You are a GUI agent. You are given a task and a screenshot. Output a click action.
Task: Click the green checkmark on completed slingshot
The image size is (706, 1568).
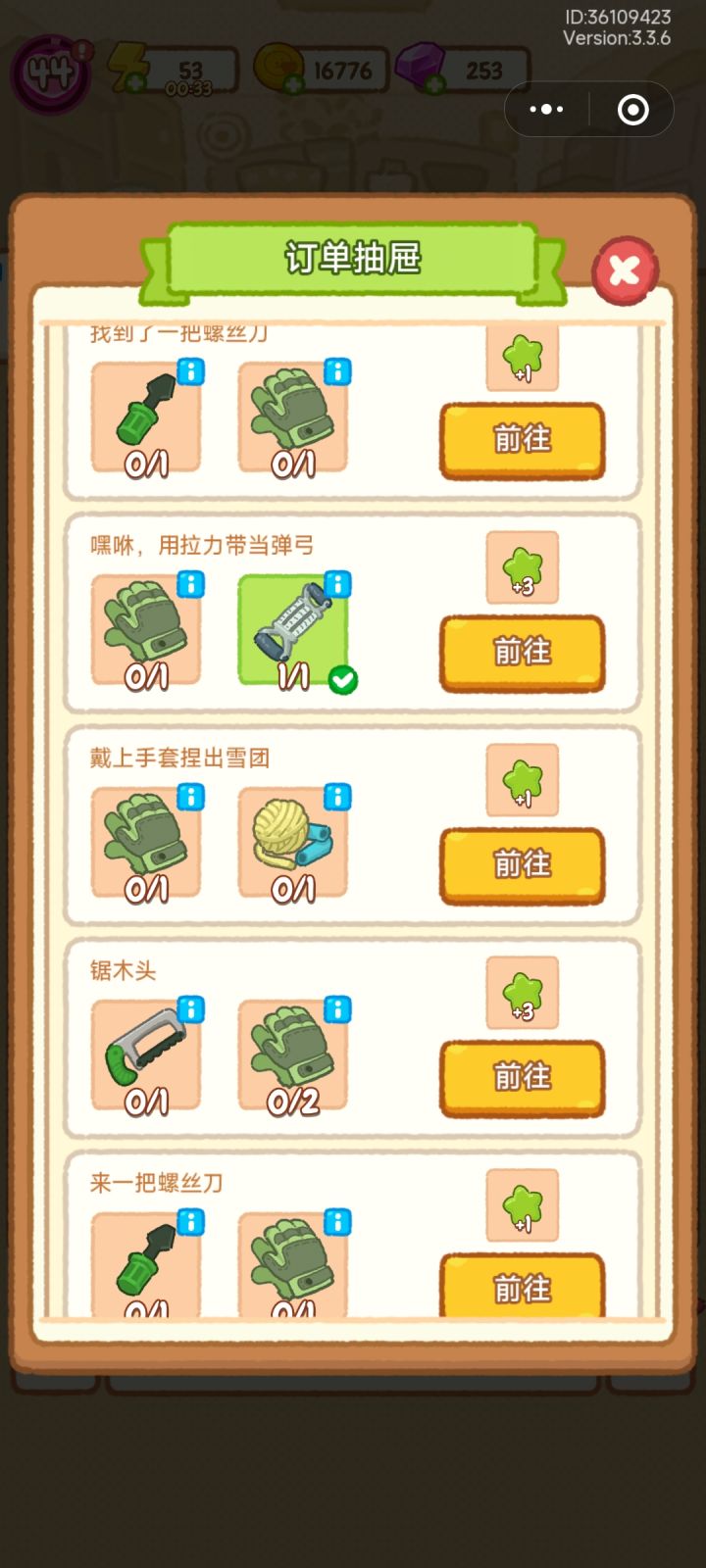coord(341,681)
